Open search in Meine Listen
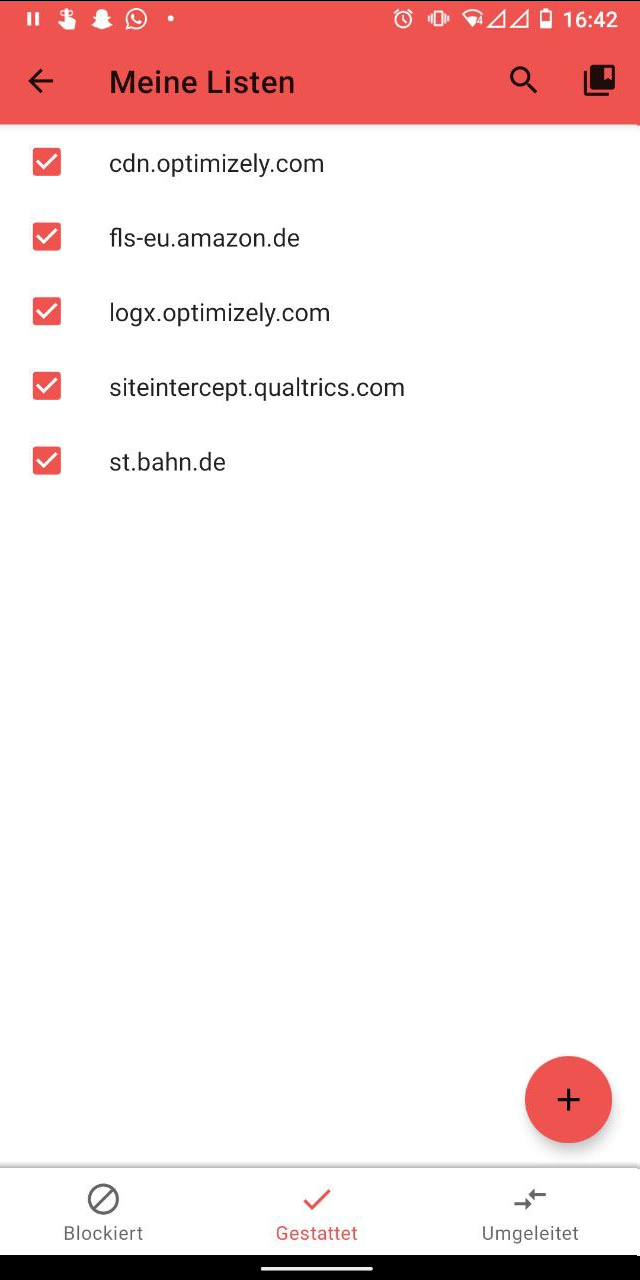 pos(523,81)
